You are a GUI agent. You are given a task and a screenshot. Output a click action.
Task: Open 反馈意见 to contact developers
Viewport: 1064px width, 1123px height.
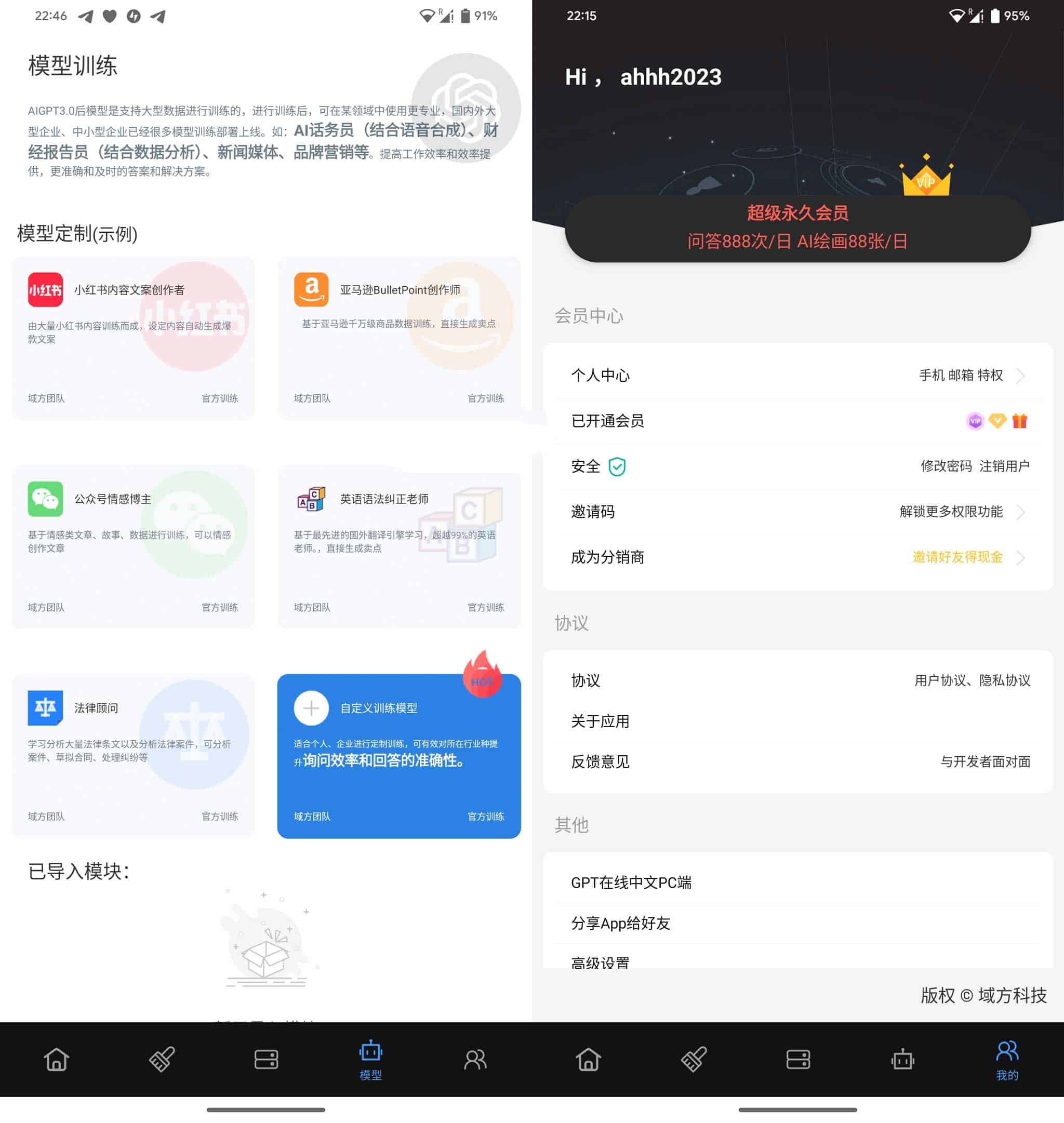click(x=797, y=761)
